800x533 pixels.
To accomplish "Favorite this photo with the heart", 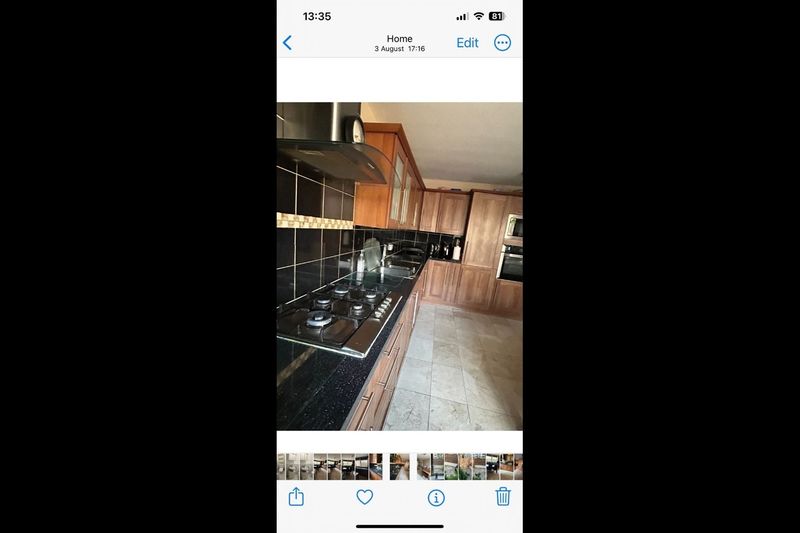I will [365, 497].
